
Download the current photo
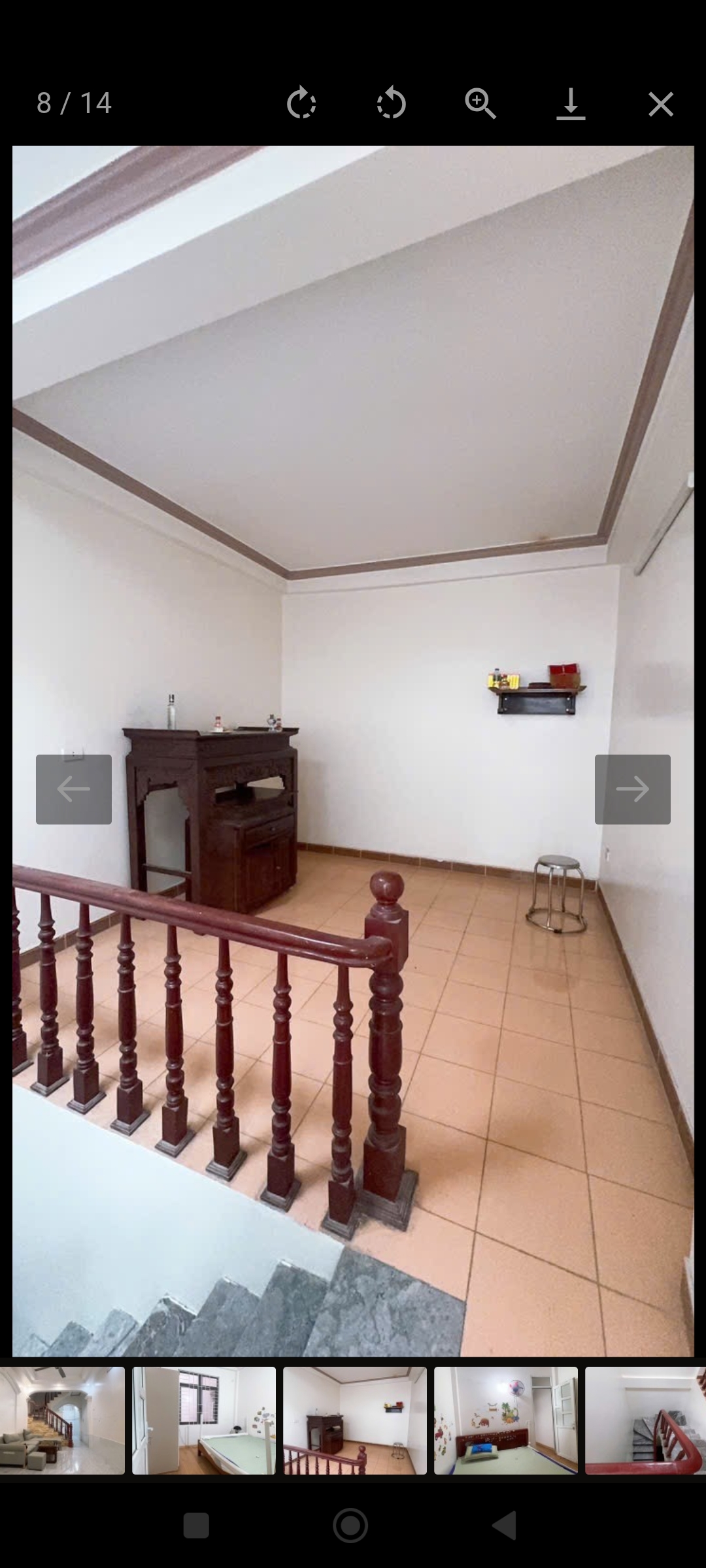[571, 103]
